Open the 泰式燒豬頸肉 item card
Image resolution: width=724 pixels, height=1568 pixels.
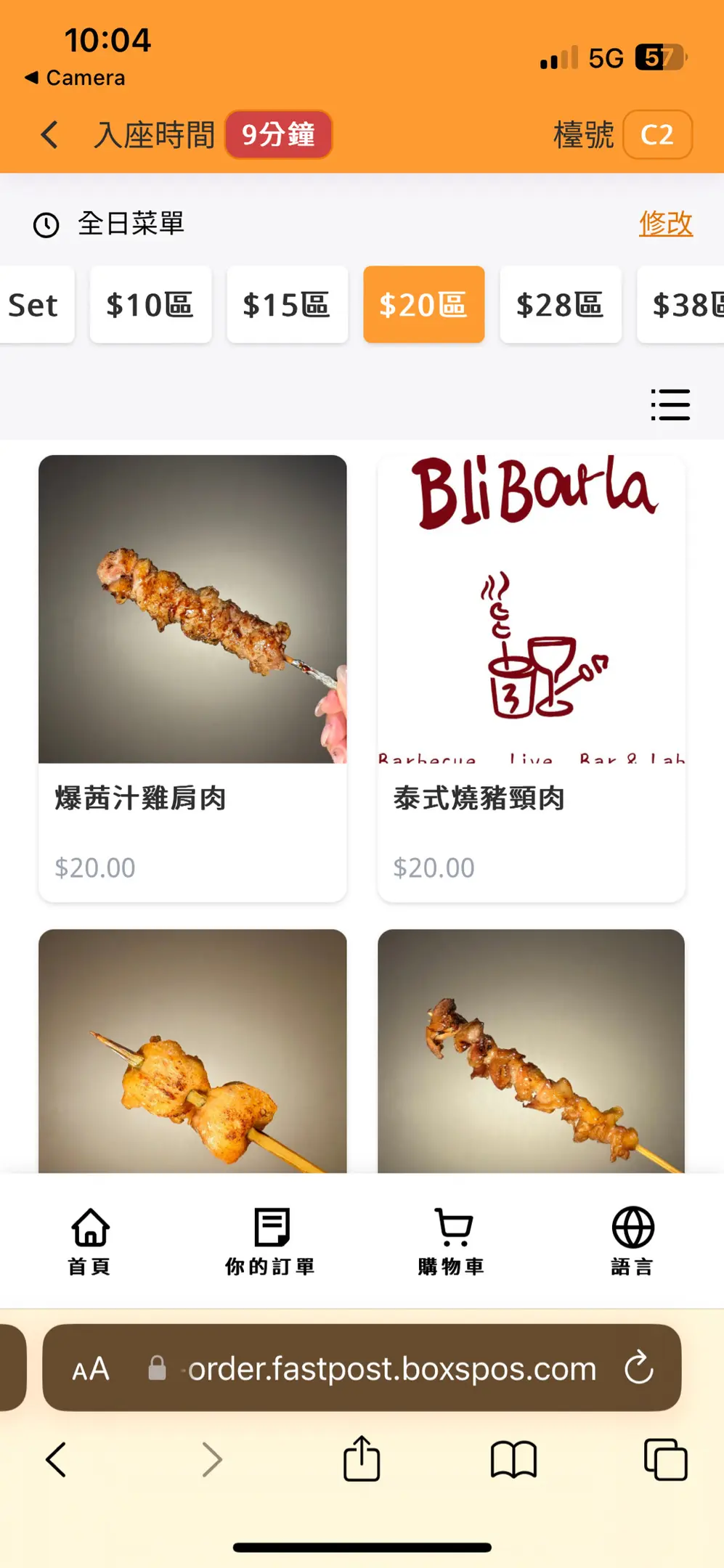pos(531,678)
